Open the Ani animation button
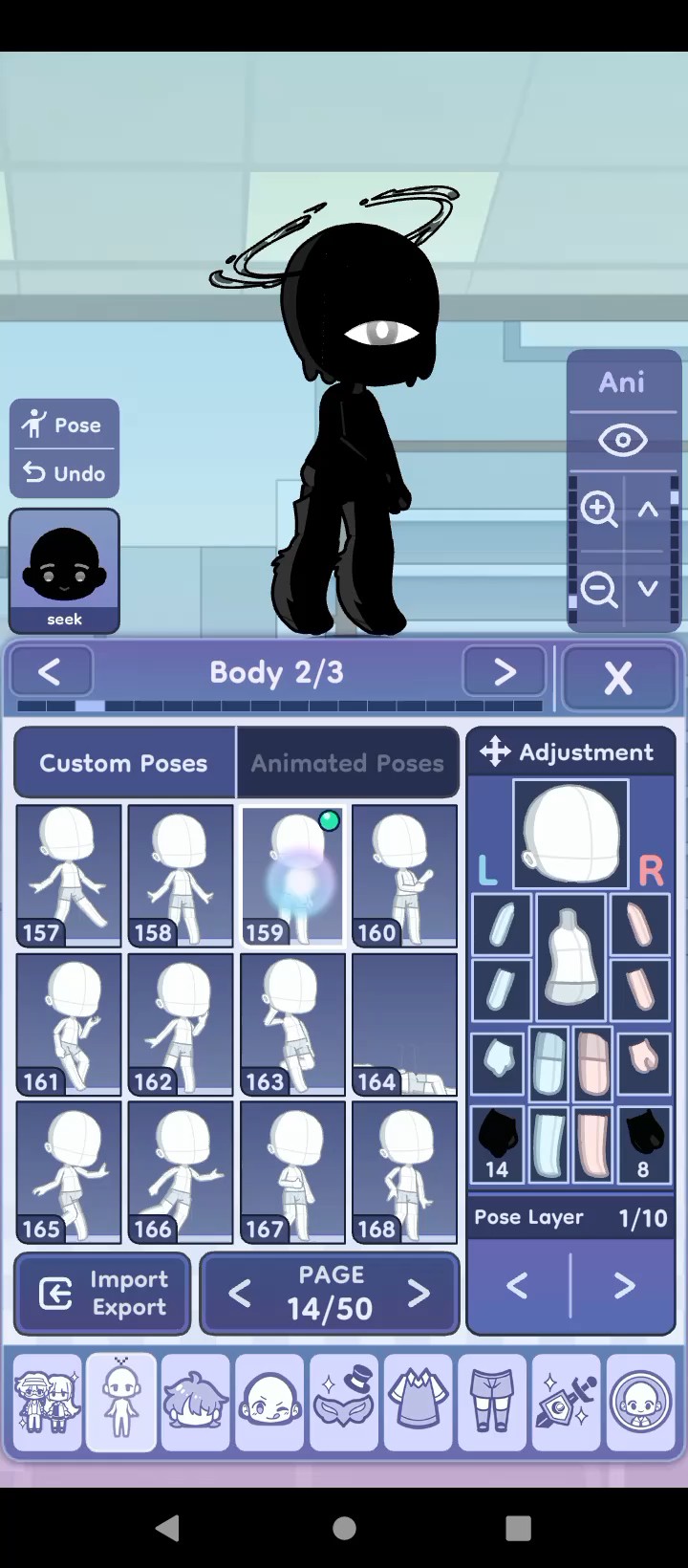 (x=622, y=382)
